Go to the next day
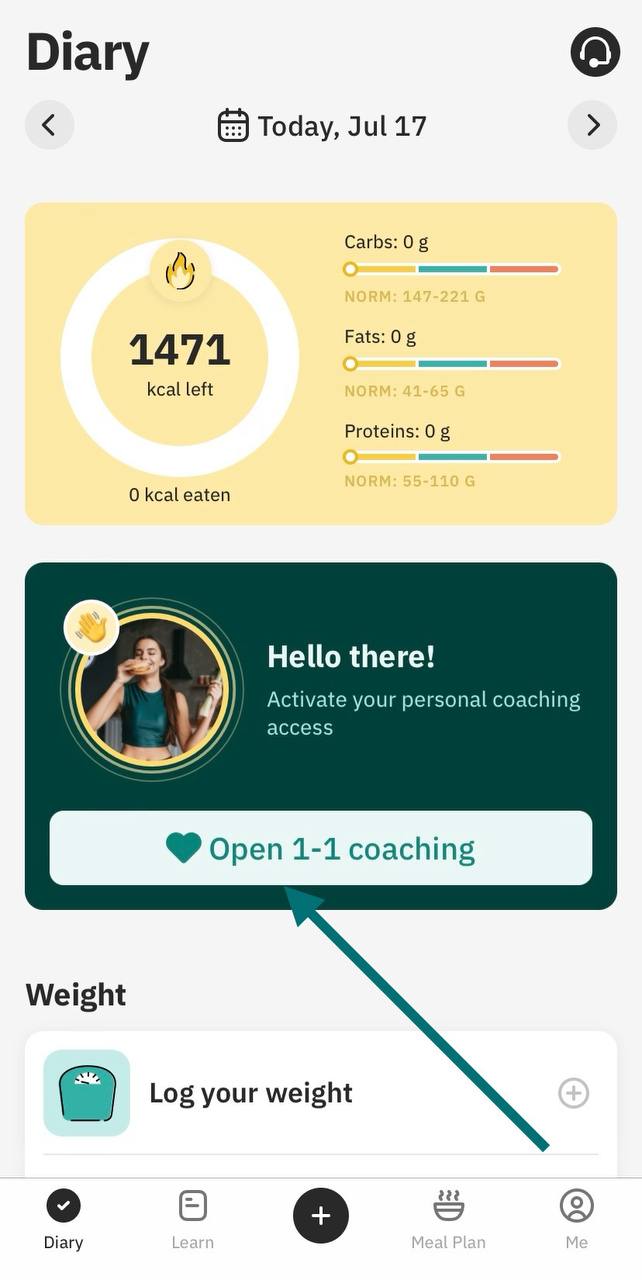Image resolution: width=642 pixels, height=1280 pixels. pyautogui.click(x=592, y=125)
